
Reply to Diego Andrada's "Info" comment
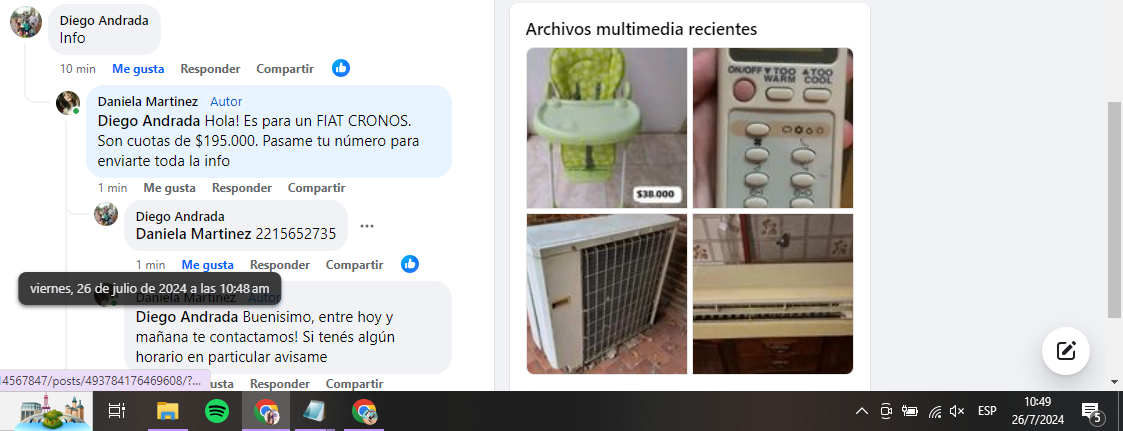click(210, 69)
